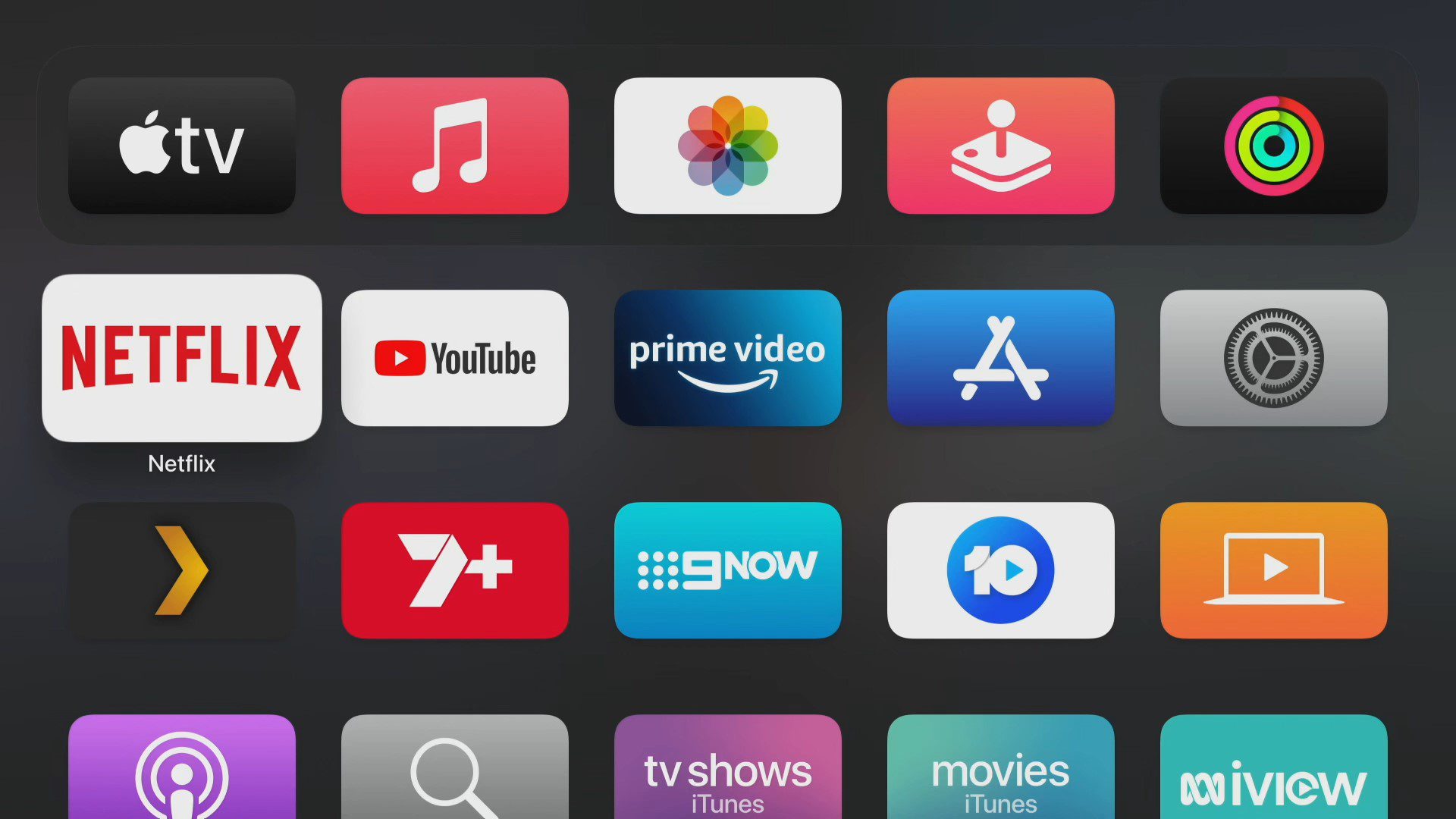1456x819 pixels.
Task: Open the Netflix app
Action: point(182,358)
